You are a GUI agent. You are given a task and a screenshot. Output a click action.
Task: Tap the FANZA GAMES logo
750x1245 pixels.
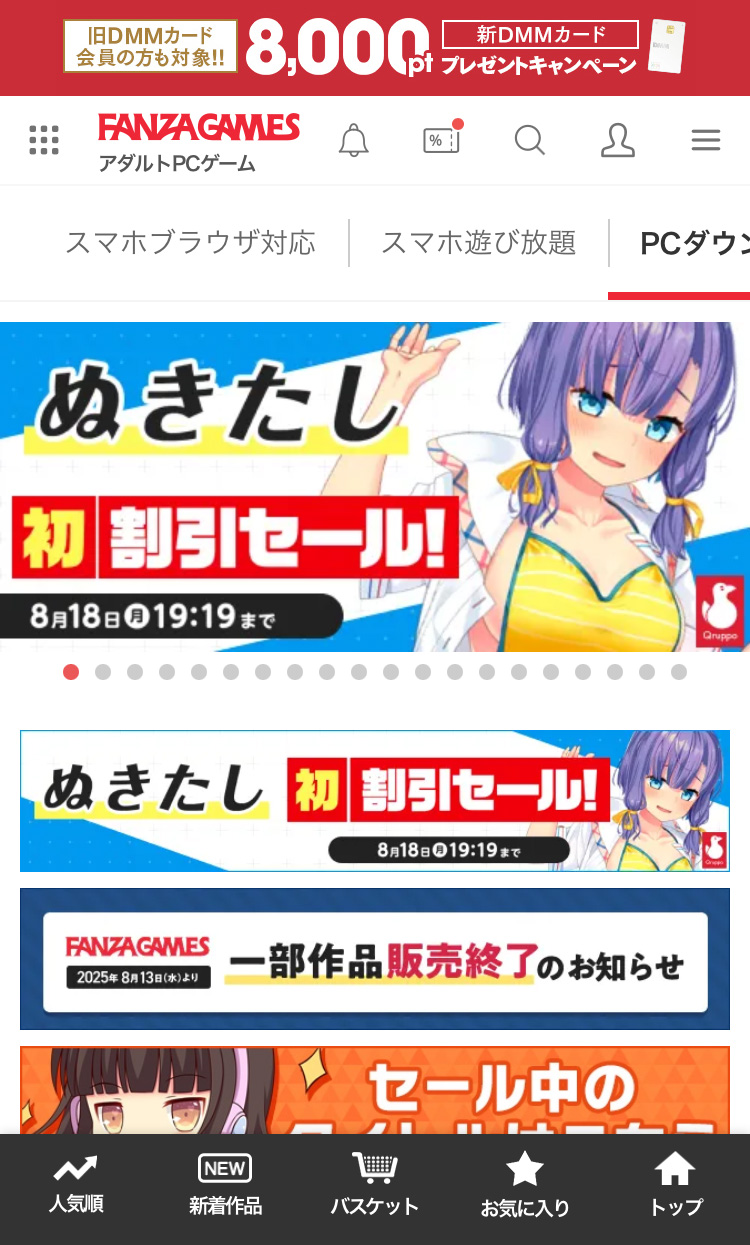tap(199, 128)
